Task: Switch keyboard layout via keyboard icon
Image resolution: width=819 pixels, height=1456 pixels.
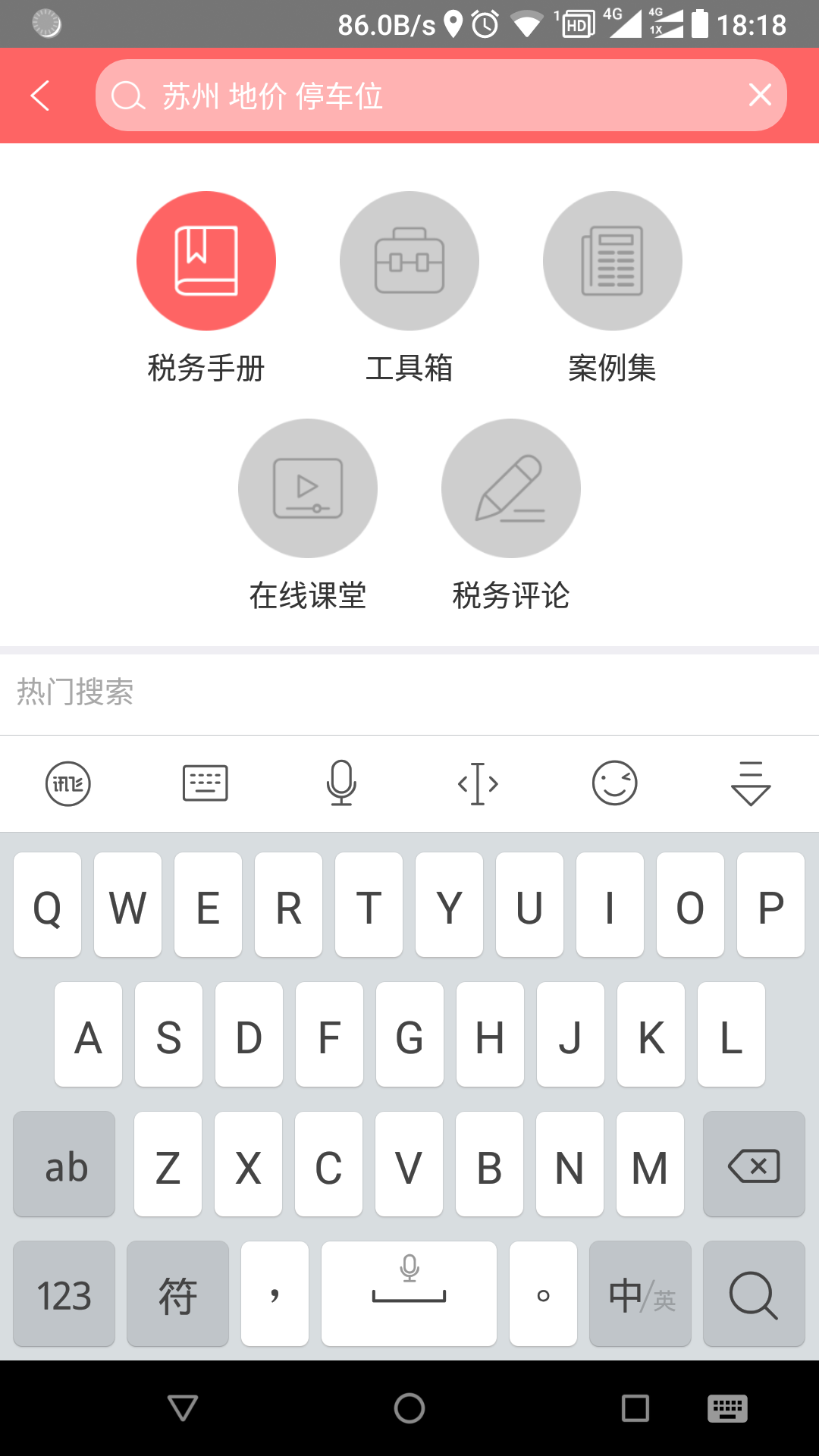Action: 205,783
